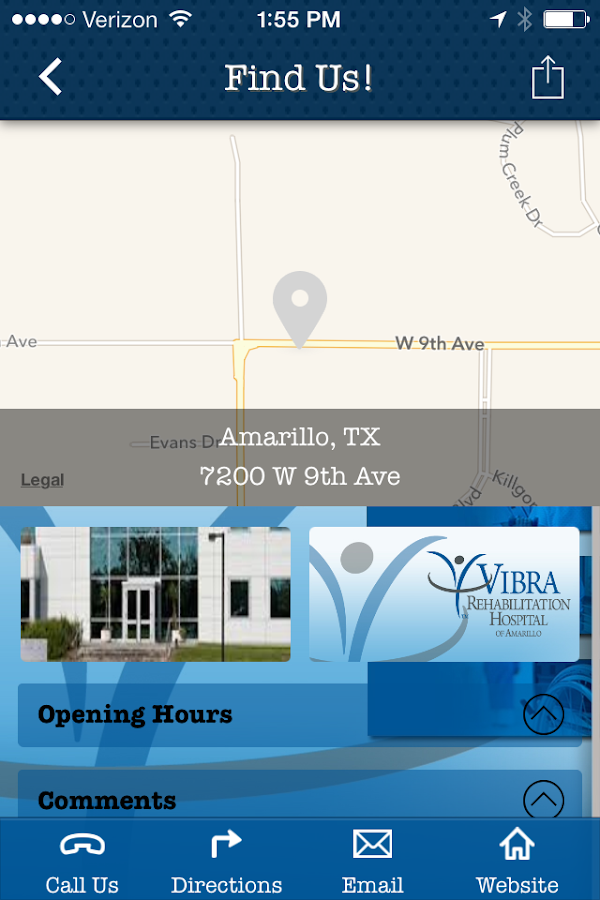The width and height of the screenshot is (600, 900).
Task: Go back from Find Us screen
Action: click(51, 77)
